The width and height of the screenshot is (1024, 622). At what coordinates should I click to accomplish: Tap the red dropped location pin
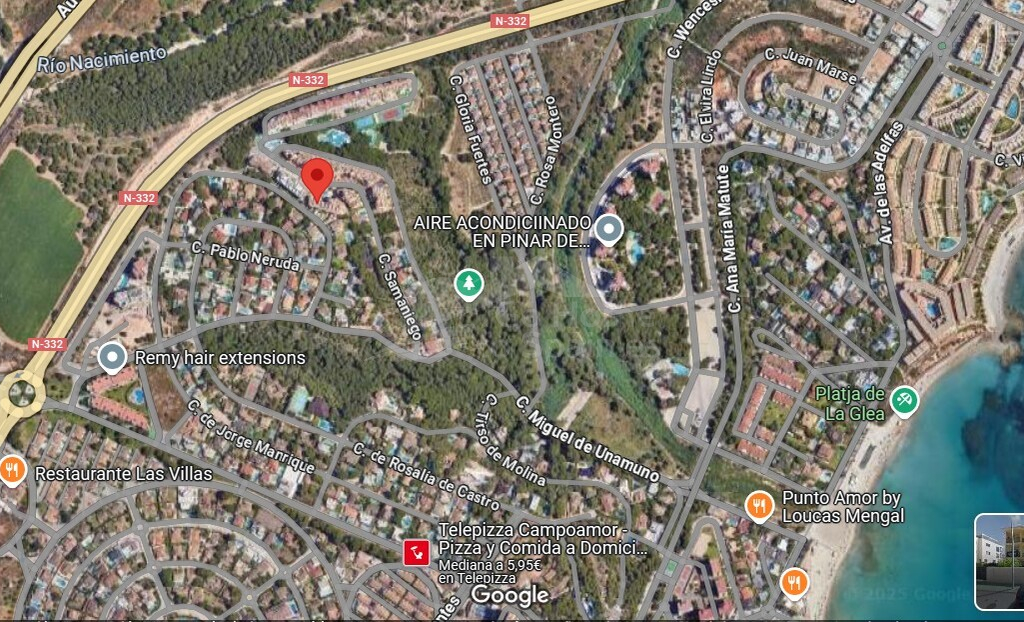click(x=317, y=180)
